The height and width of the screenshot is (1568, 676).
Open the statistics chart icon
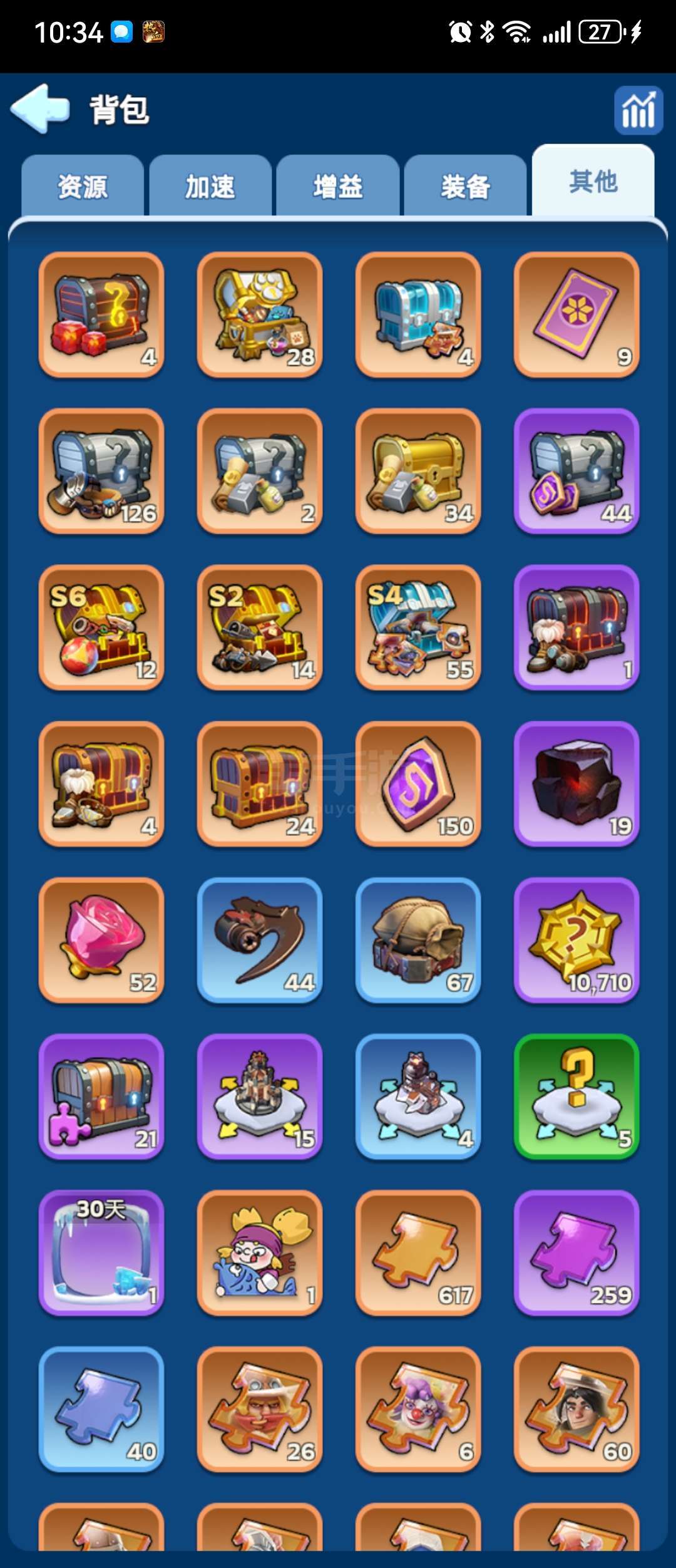click(638, 110)
